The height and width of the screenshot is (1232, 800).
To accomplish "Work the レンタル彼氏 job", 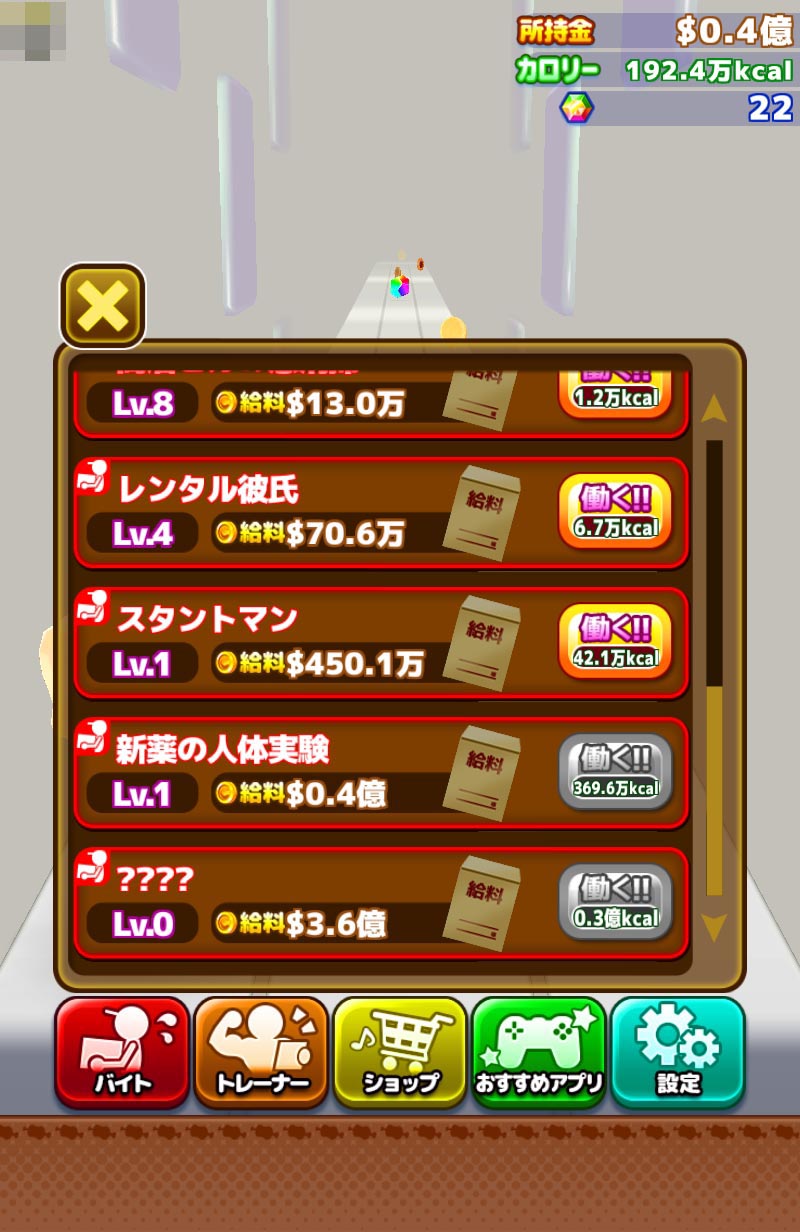I will pos(615,511).
